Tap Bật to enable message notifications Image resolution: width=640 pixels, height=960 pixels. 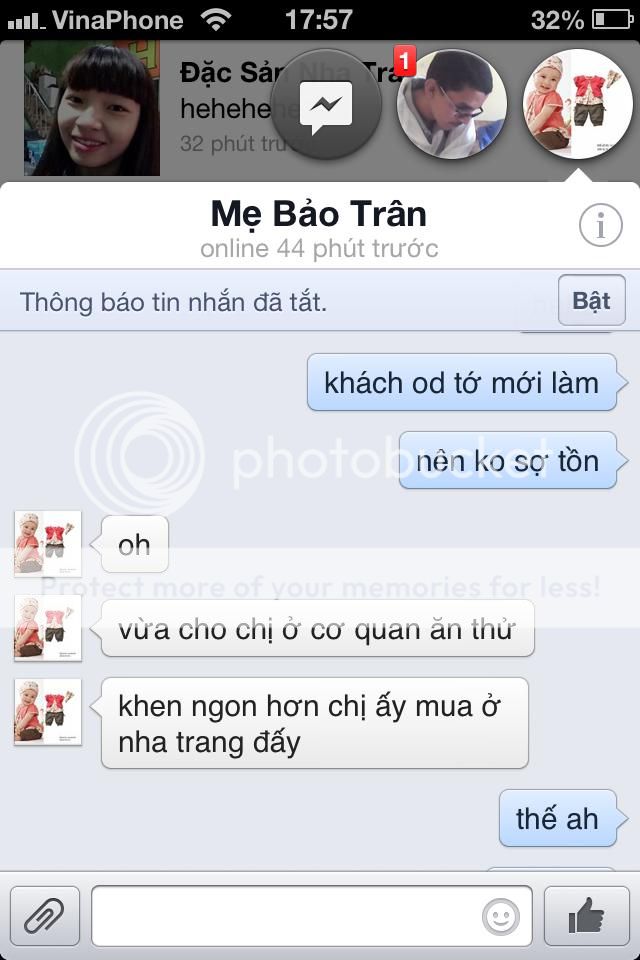coord(591,301)
